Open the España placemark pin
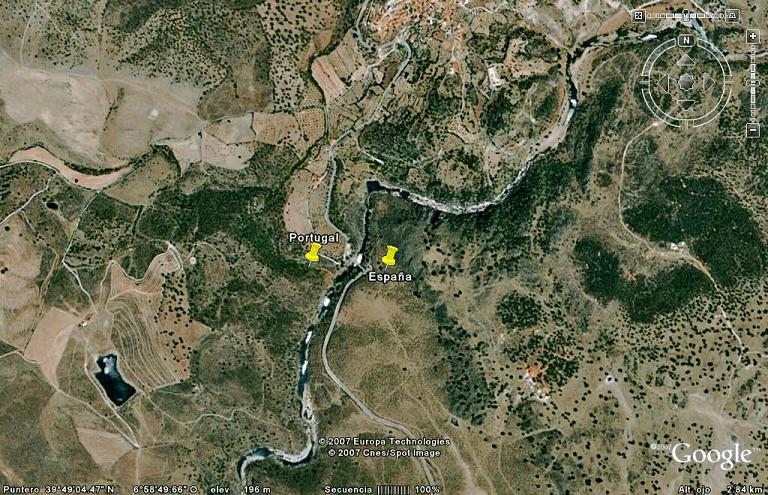 (389, 254)
